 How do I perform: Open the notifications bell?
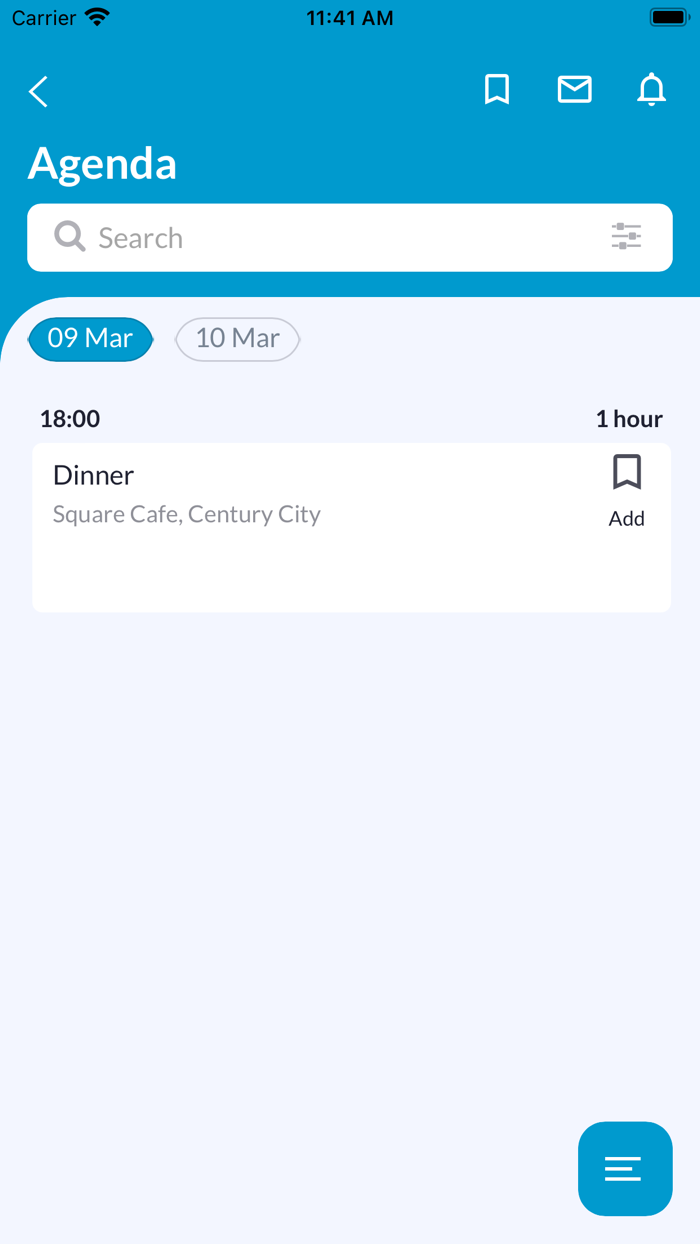point(652,90)
